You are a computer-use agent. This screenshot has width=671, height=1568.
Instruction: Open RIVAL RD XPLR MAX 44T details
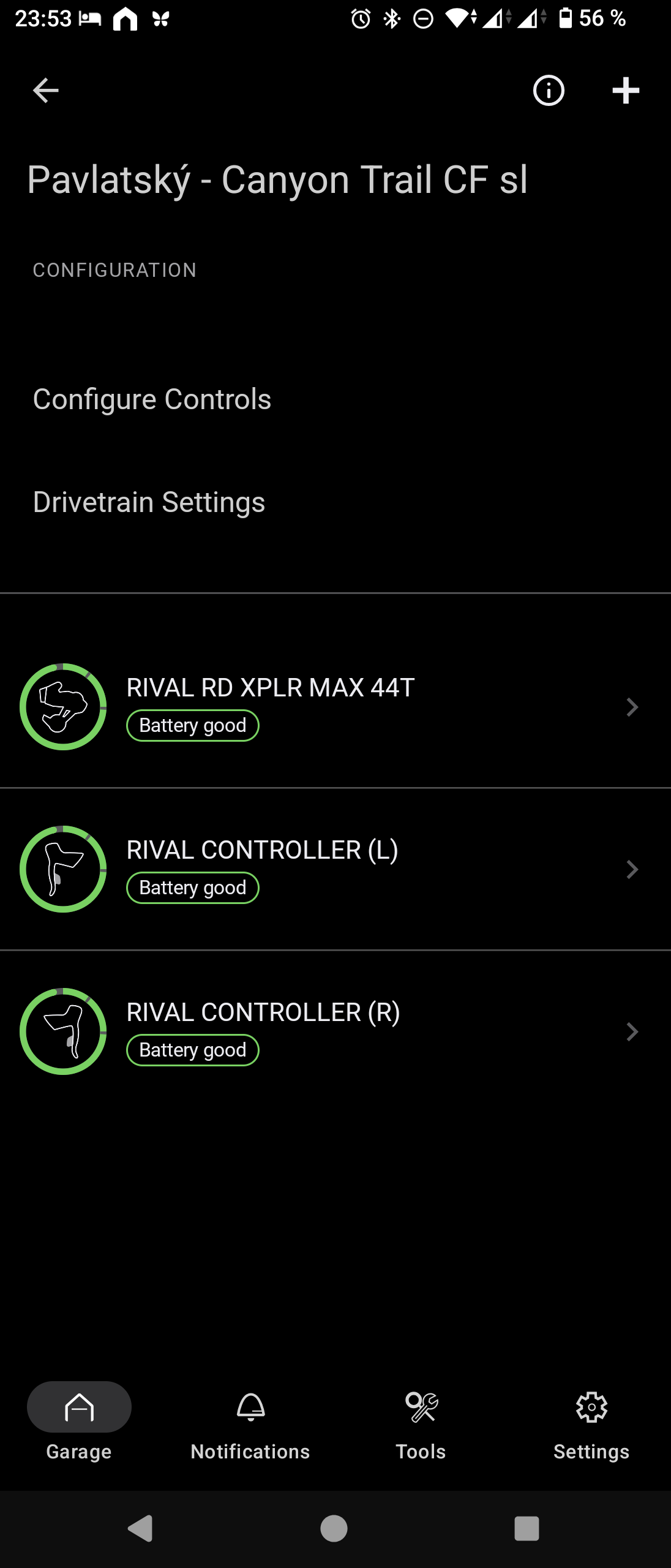335,706
